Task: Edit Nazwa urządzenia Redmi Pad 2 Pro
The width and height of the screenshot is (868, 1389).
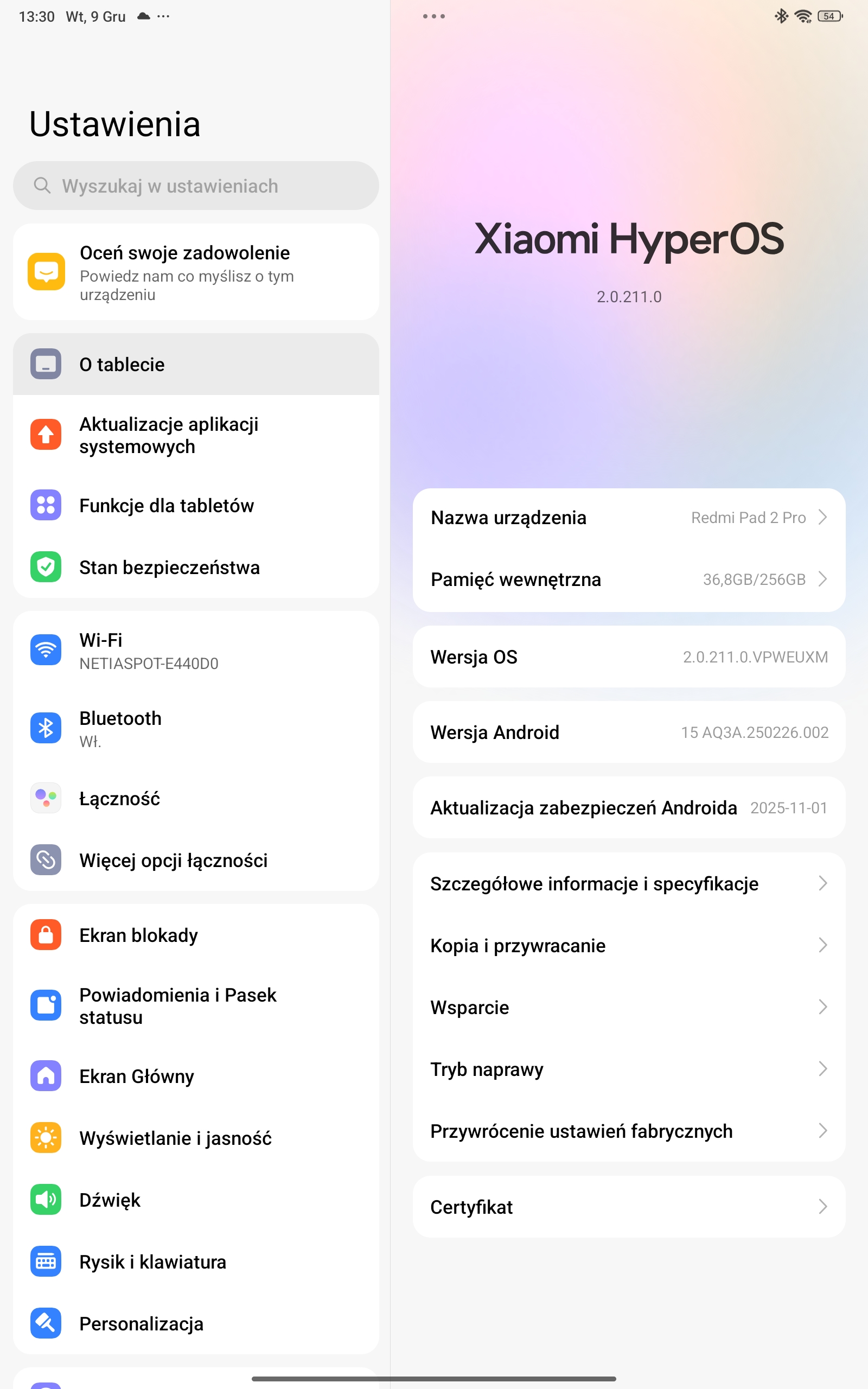Action: 629,517
